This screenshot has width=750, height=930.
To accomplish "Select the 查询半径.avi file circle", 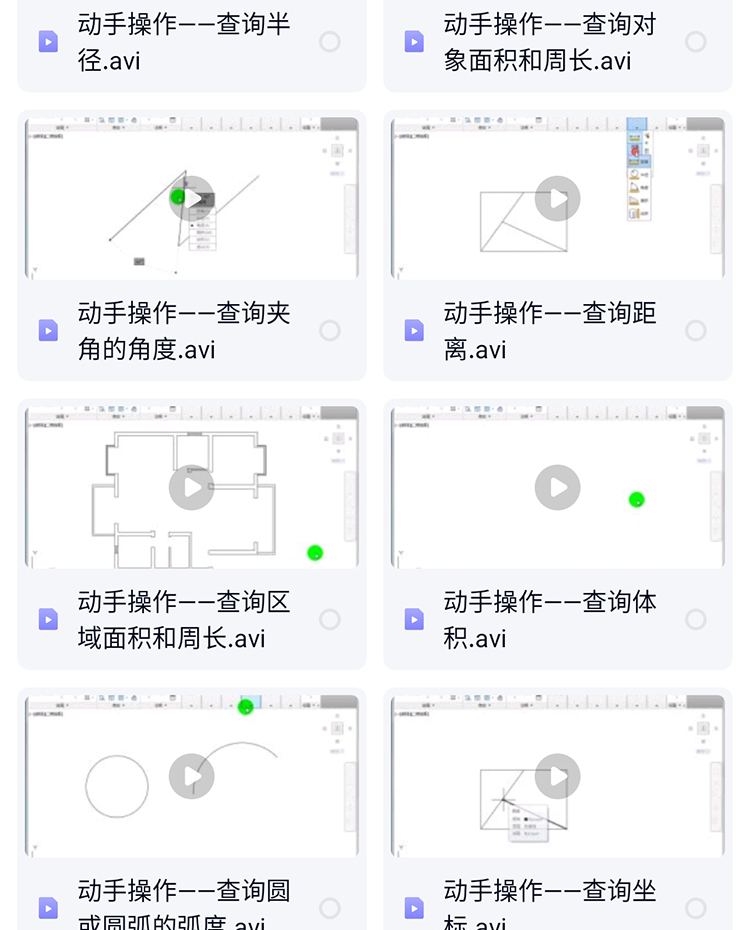I will [330, 42].
